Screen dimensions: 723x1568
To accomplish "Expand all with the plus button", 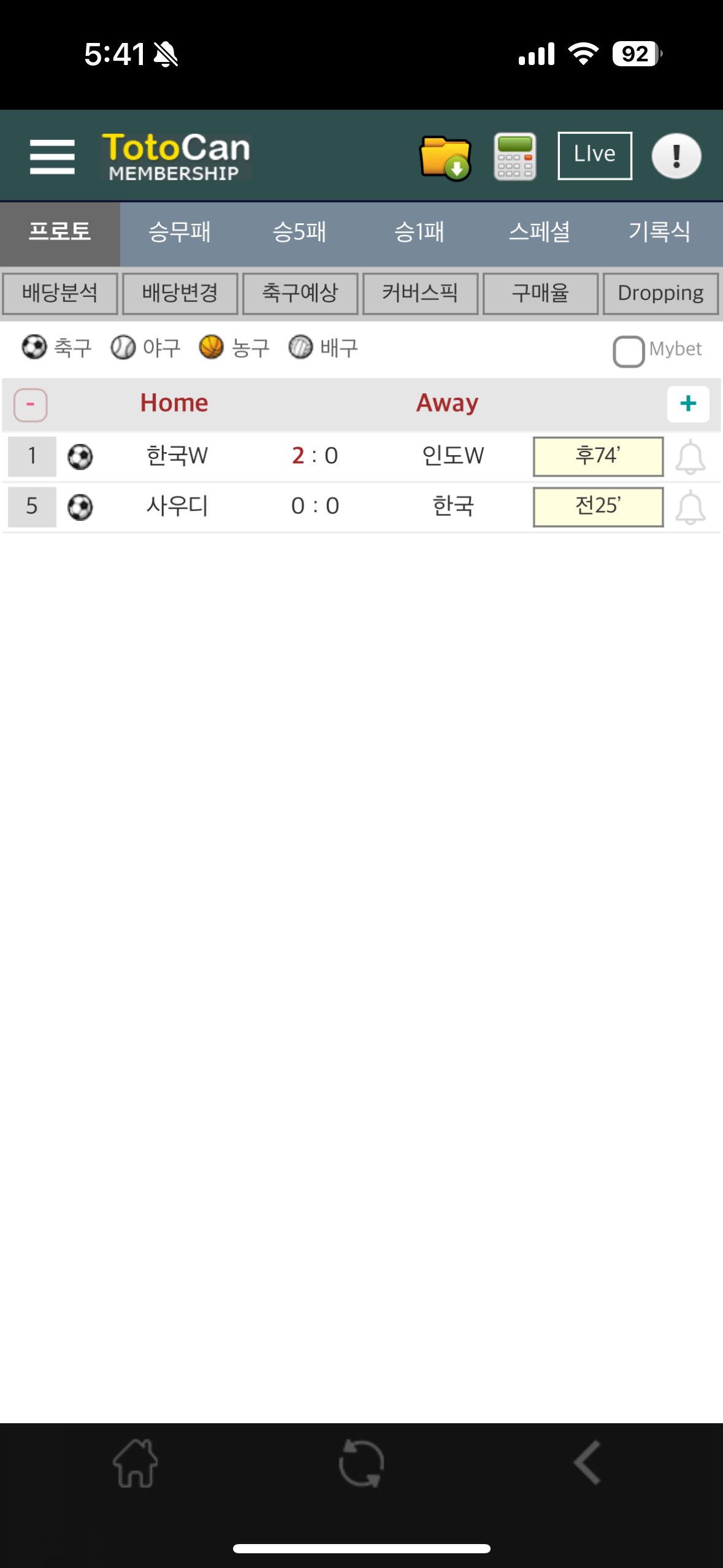I will (x=688, y=404).
